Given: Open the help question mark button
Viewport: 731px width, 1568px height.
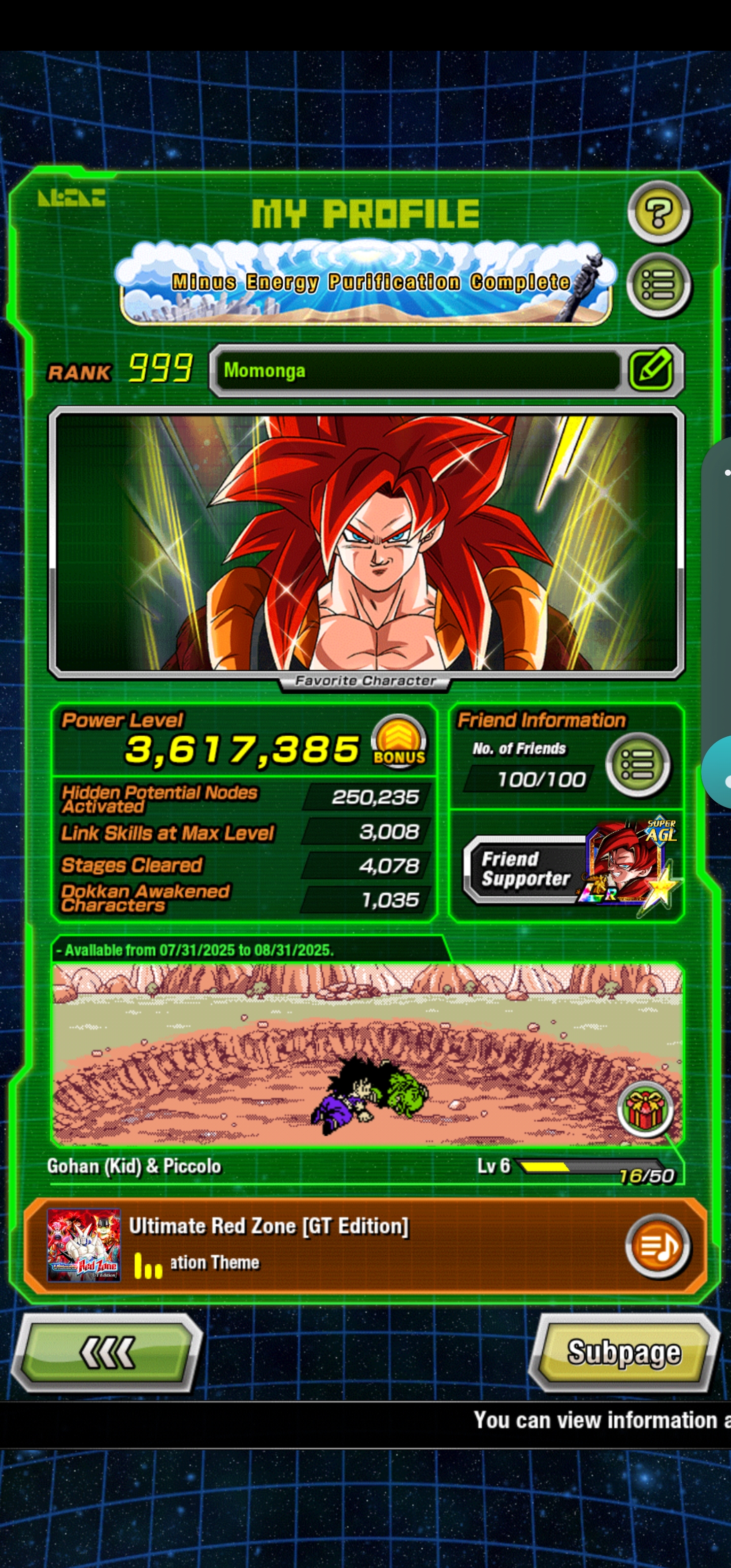Looking at the screenshot, I should [658, 213].
